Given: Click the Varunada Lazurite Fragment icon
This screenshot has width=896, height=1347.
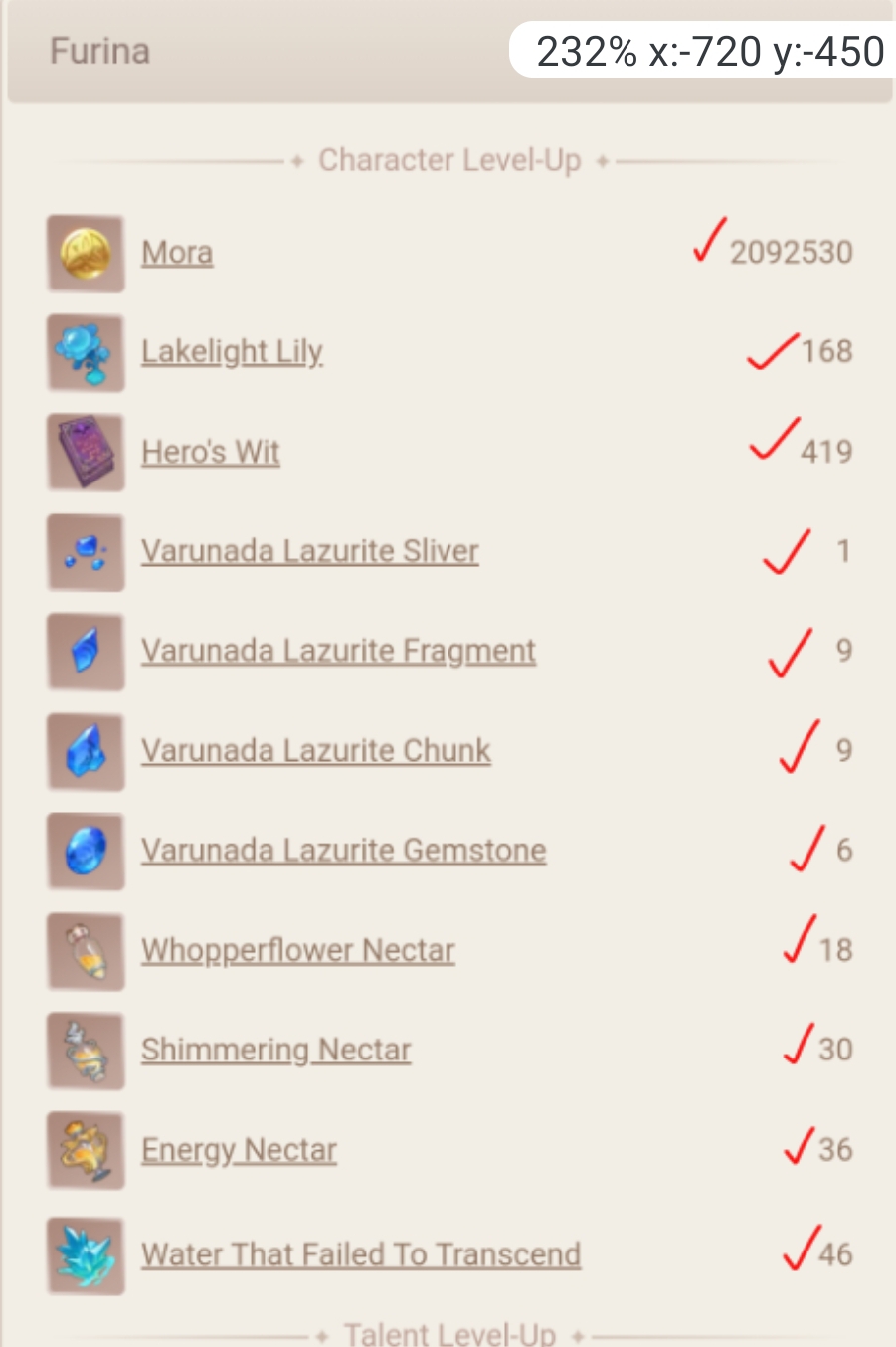Looking at the screenshot, I should pyautogui.click(x=85, y=652).
